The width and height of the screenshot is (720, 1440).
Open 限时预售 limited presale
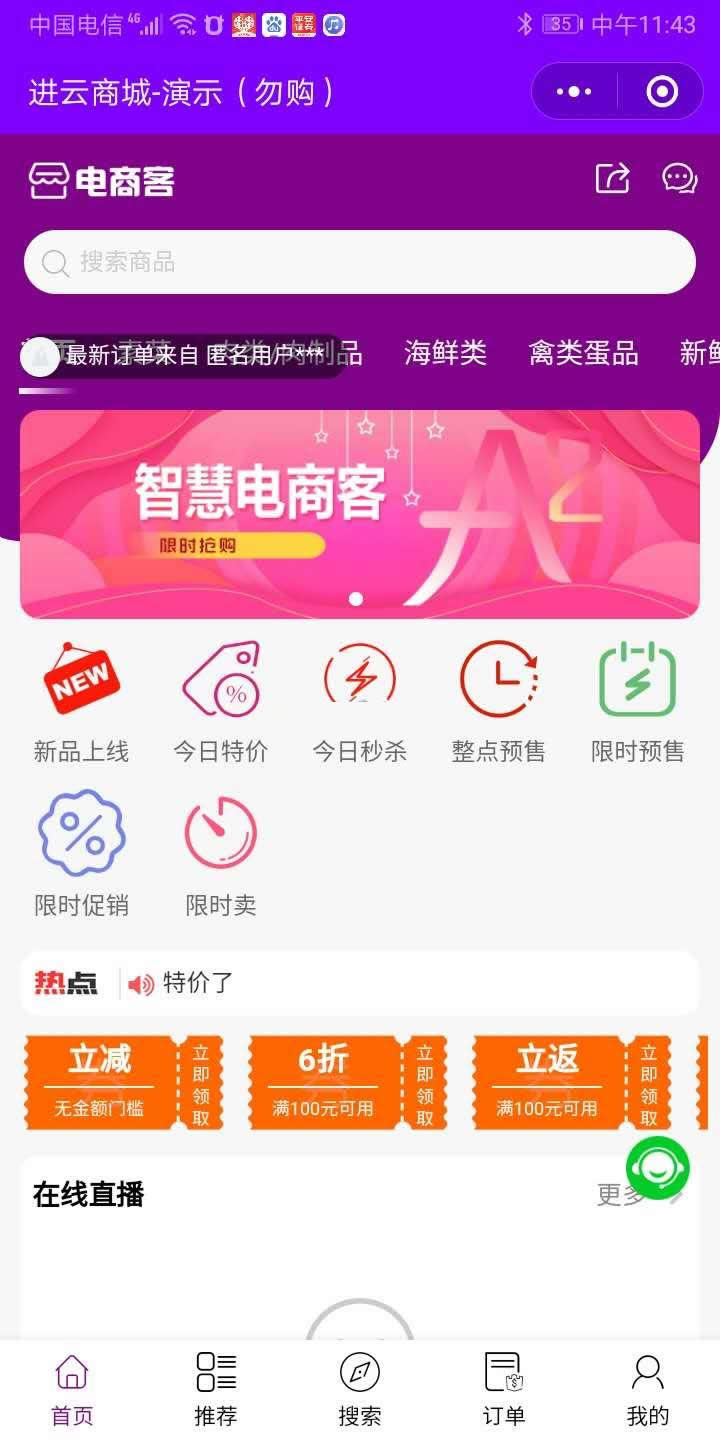(637, 702)
